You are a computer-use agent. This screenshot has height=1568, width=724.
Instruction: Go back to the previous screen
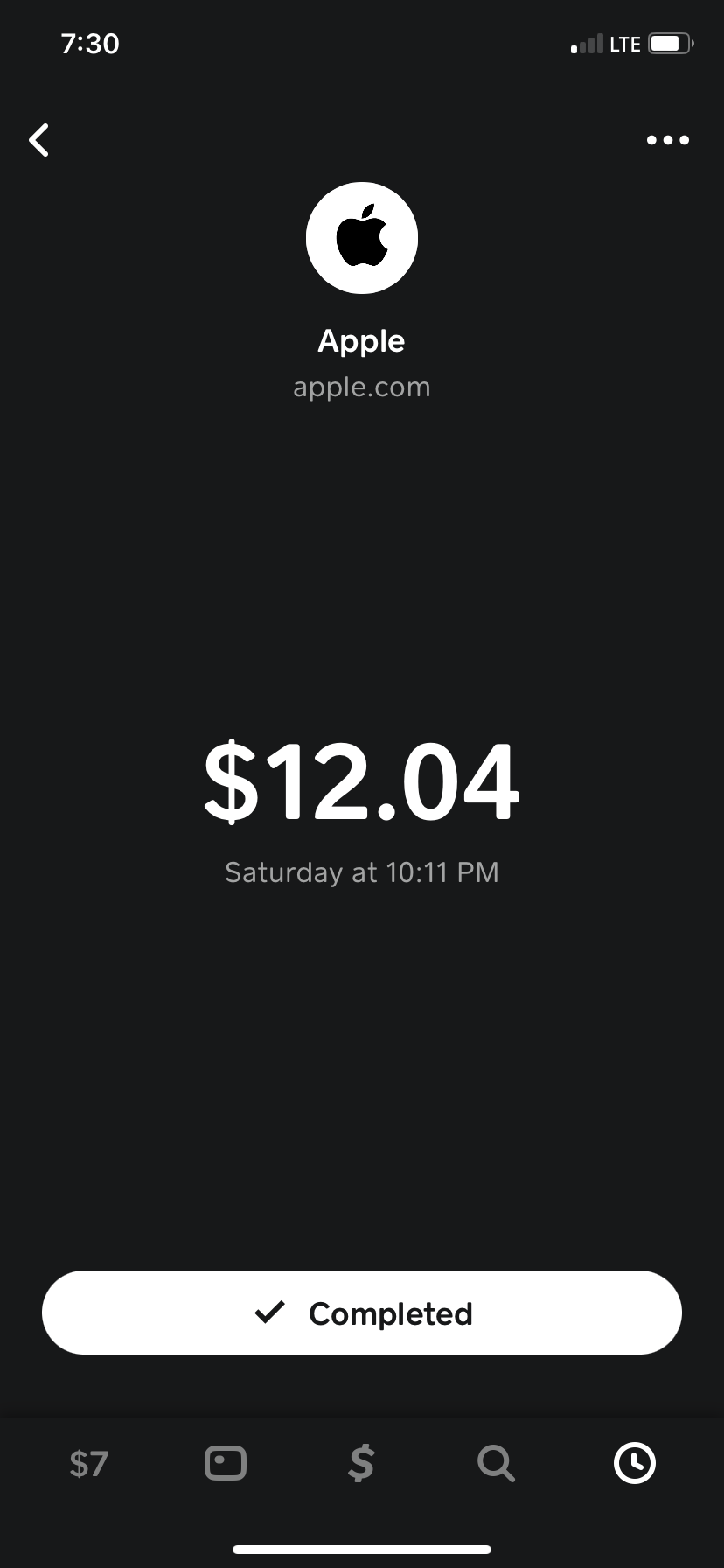(x=39, y=140)
